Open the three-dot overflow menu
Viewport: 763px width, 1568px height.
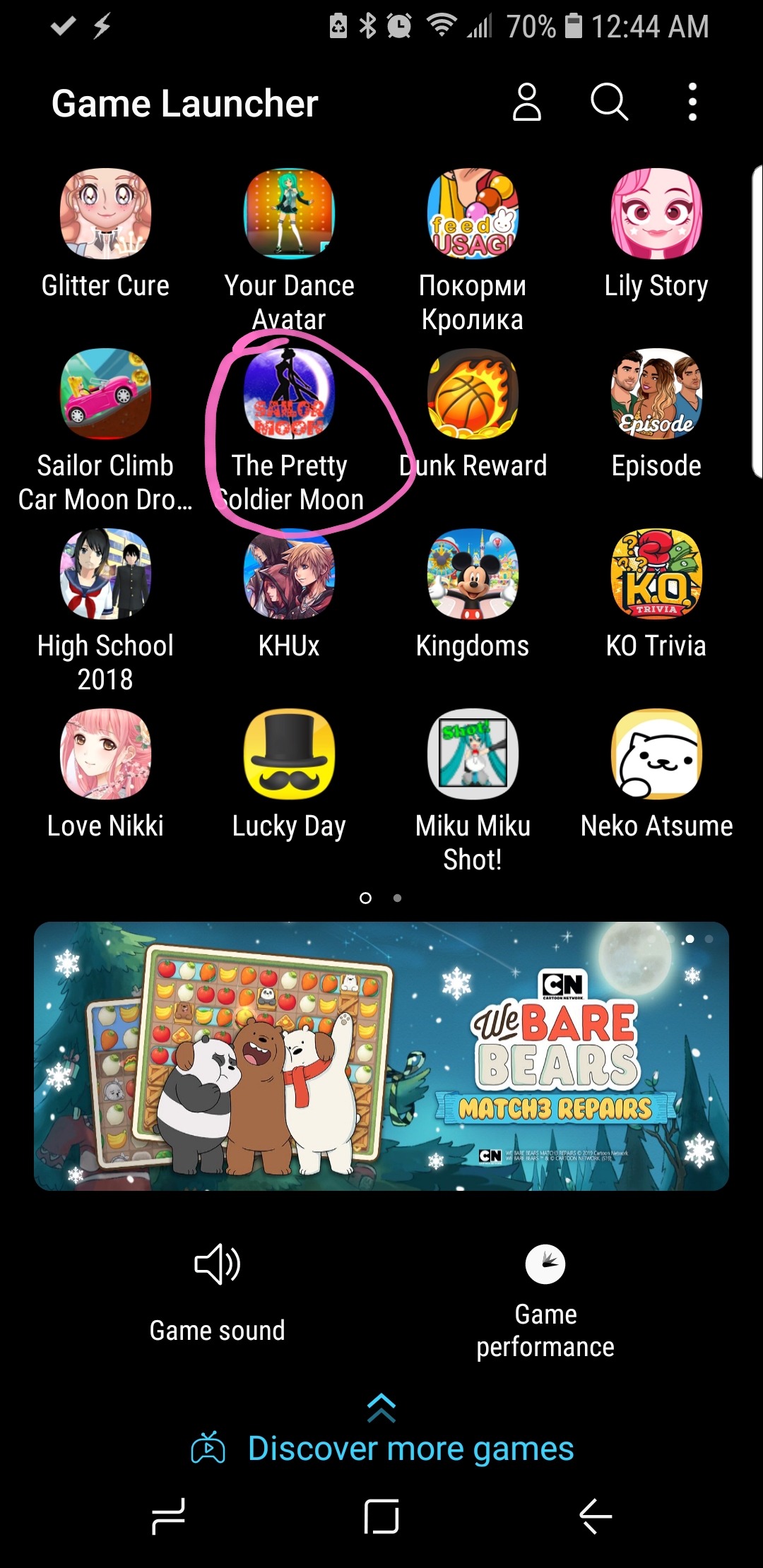(x=693, y=103)
